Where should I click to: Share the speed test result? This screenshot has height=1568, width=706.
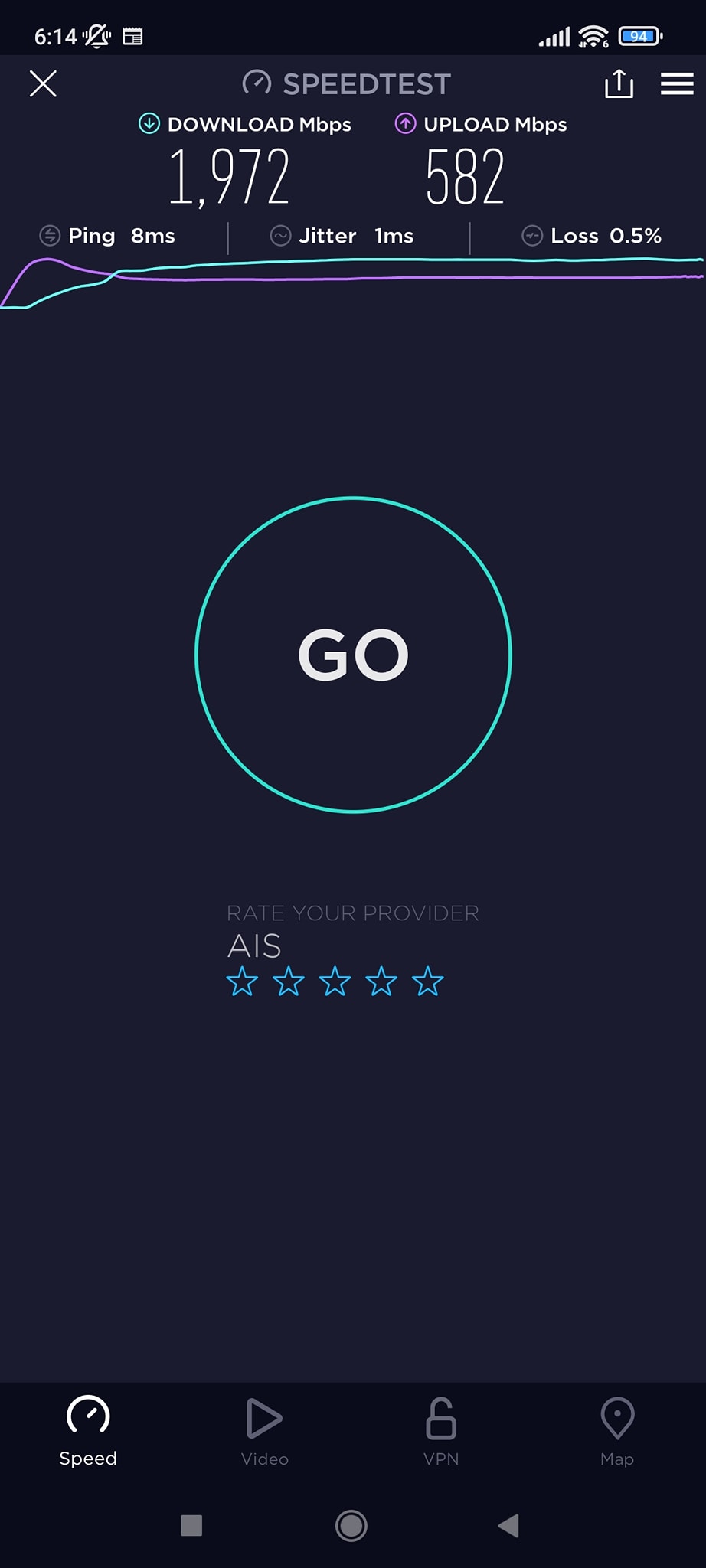pyautogui.click(x=619, y=83)
